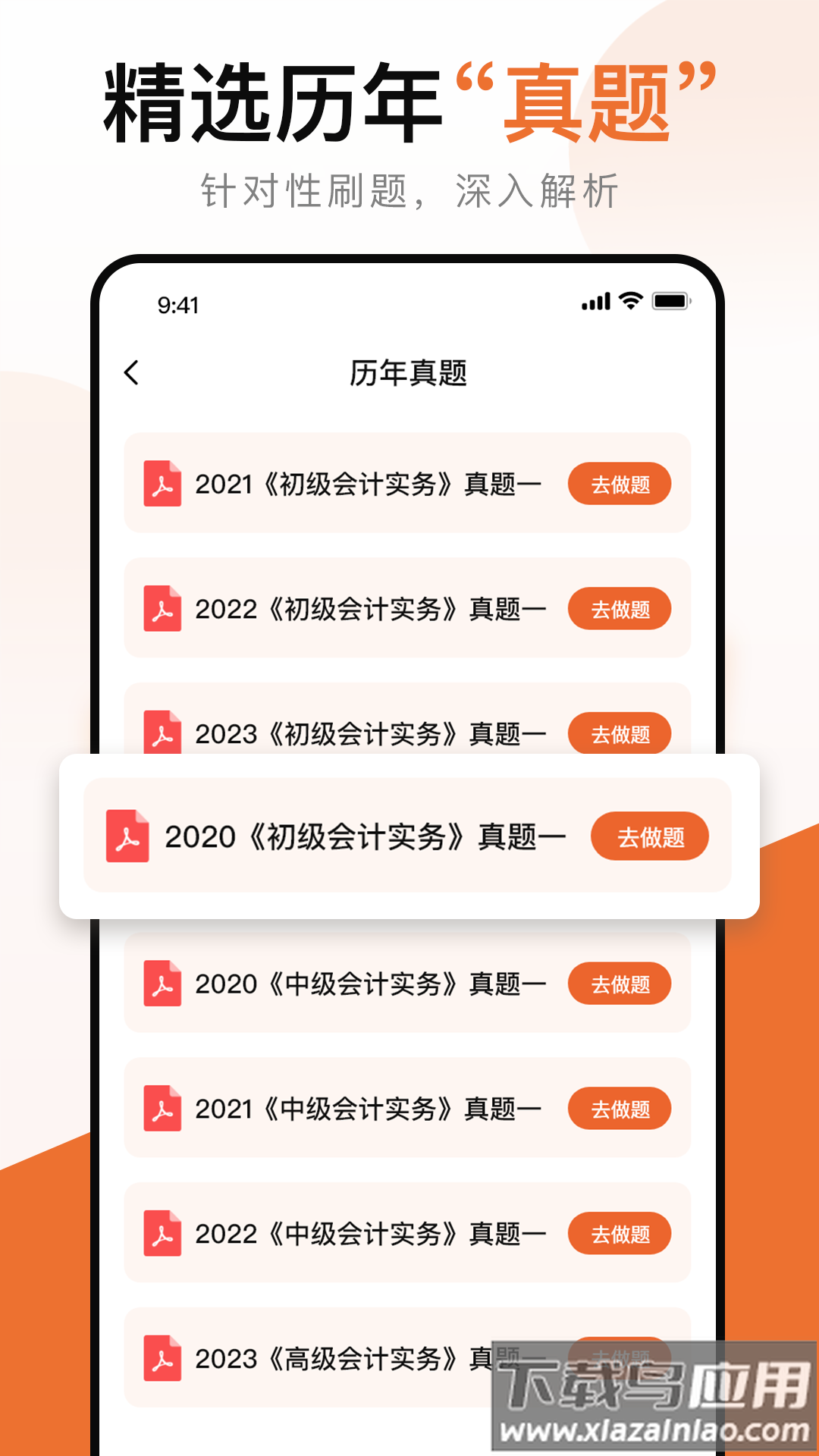Tap 去做题 for 2022《中级会计实务》真题一
Viewport: 819px width, 1456px height.
[x=620, y=1234]
